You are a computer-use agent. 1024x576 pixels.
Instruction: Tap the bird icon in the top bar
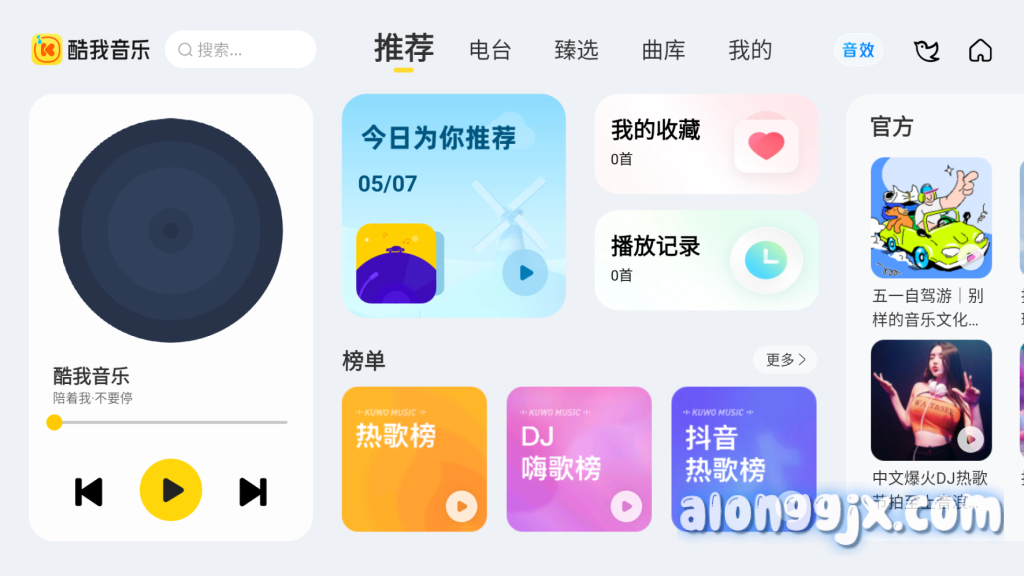pos(927,50)
